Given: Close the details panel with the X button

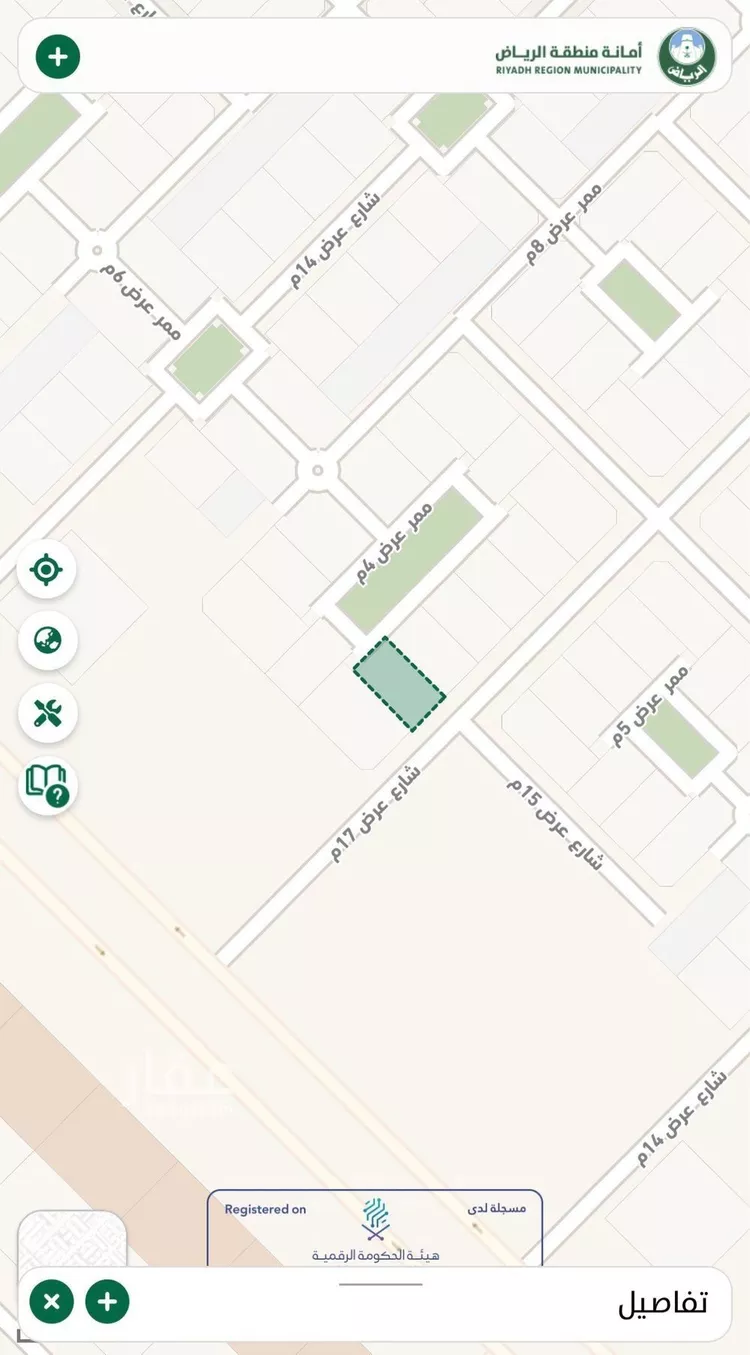Looking at the screenshot, I should [52, 1302].
